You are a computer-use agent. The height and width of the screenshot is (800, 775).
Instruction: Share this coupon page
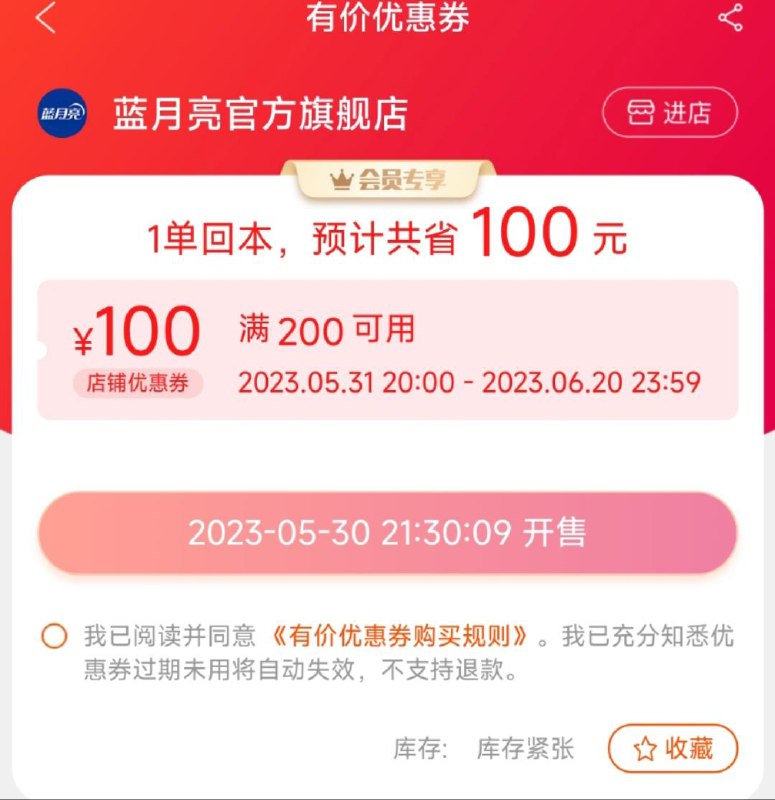[x=730, y=18]
